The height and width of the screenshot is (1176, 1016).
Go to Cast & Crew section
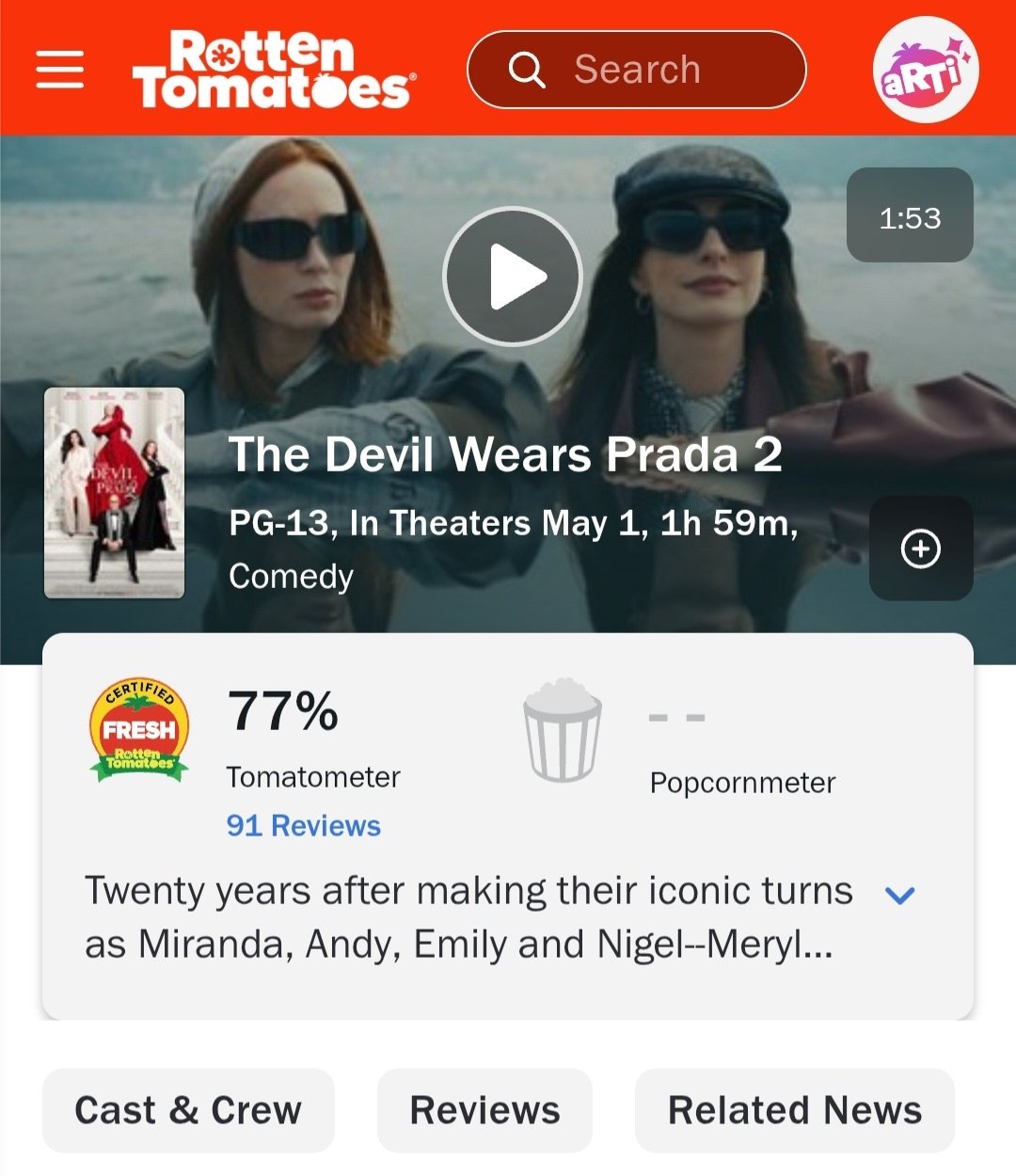click(x=188, y=1110)
